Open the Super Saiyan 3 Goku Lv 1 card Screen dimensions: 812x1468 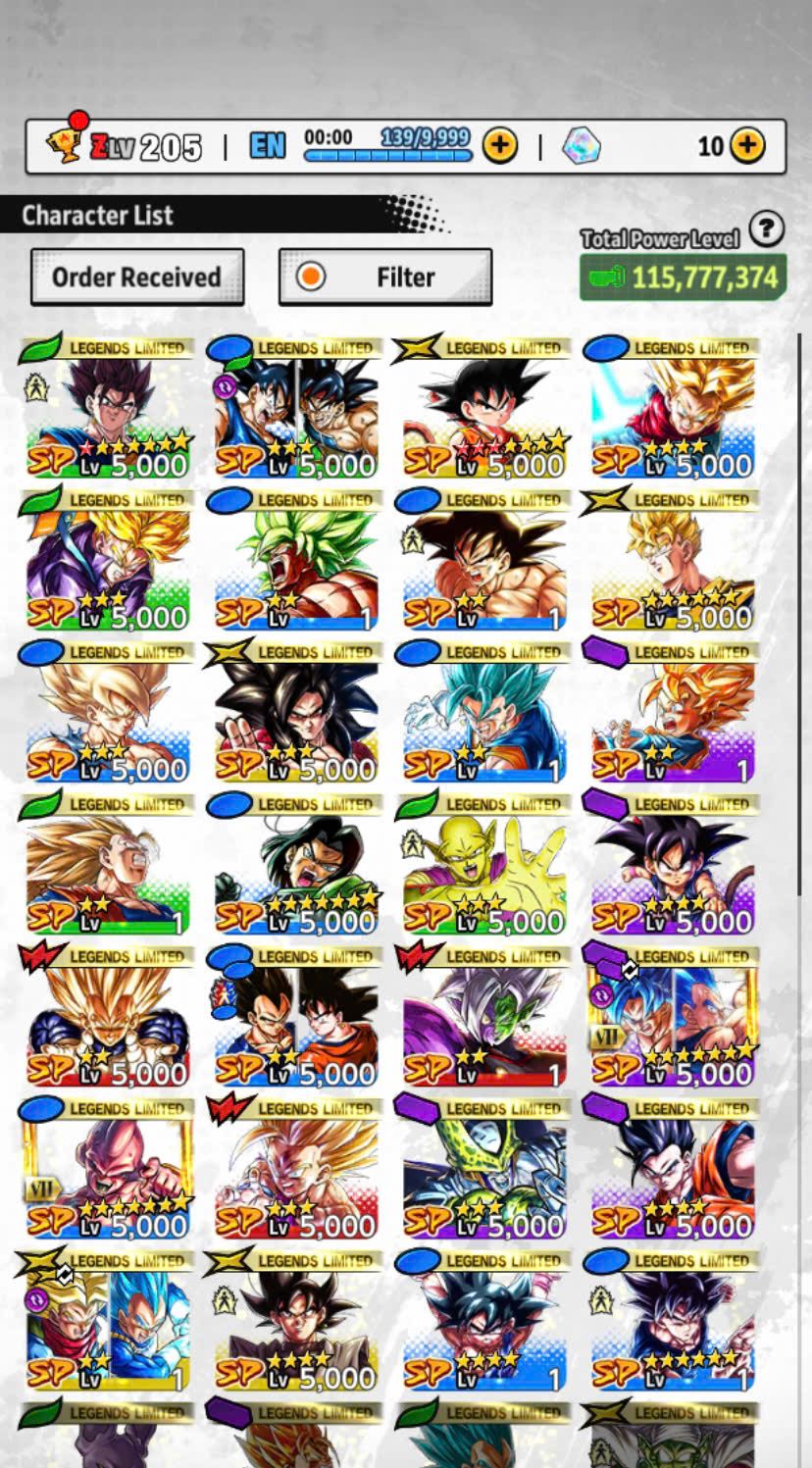coord(107,868)
